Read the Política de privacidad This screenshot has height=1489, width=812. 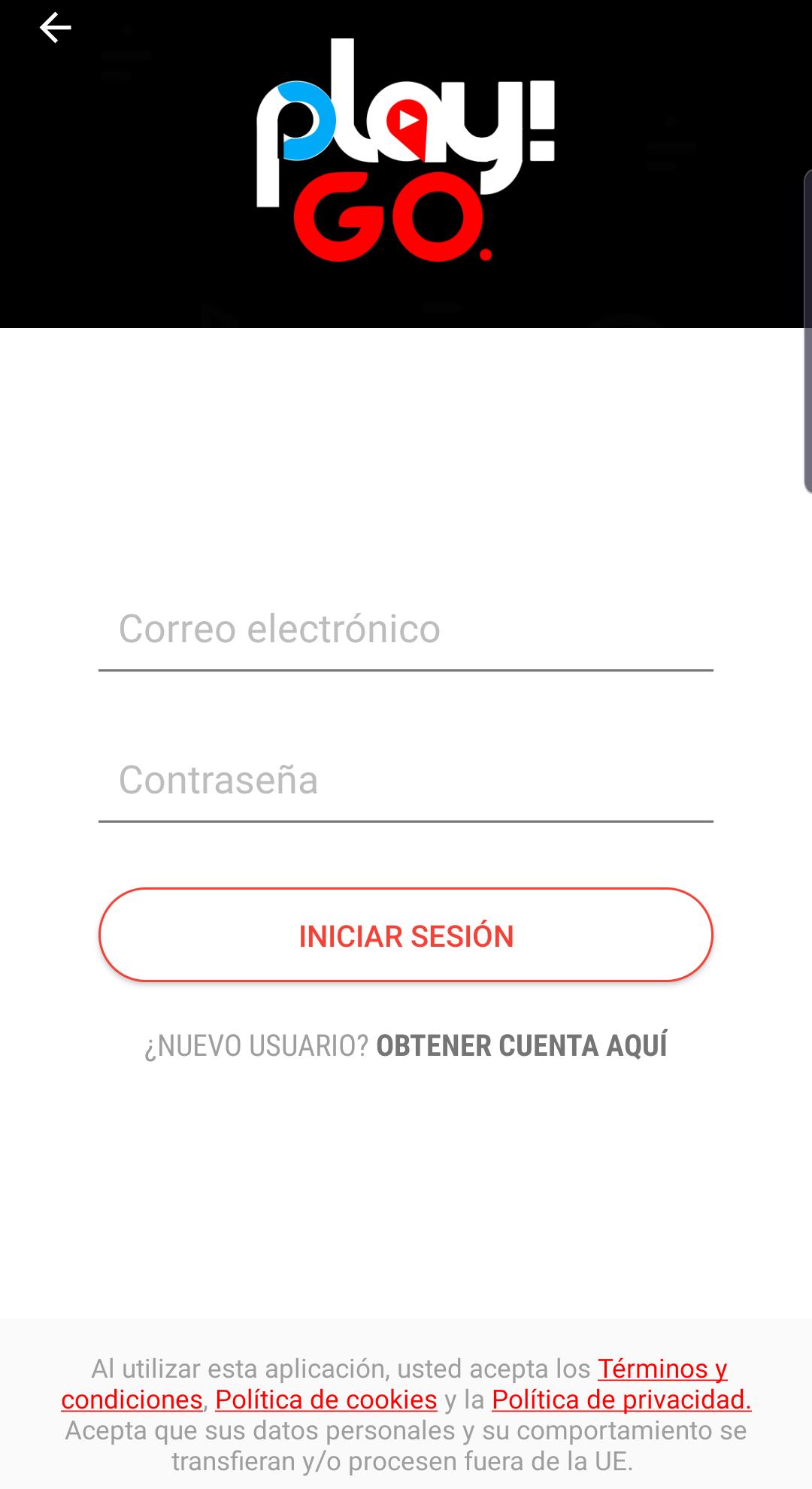[x=621, y=1400]
